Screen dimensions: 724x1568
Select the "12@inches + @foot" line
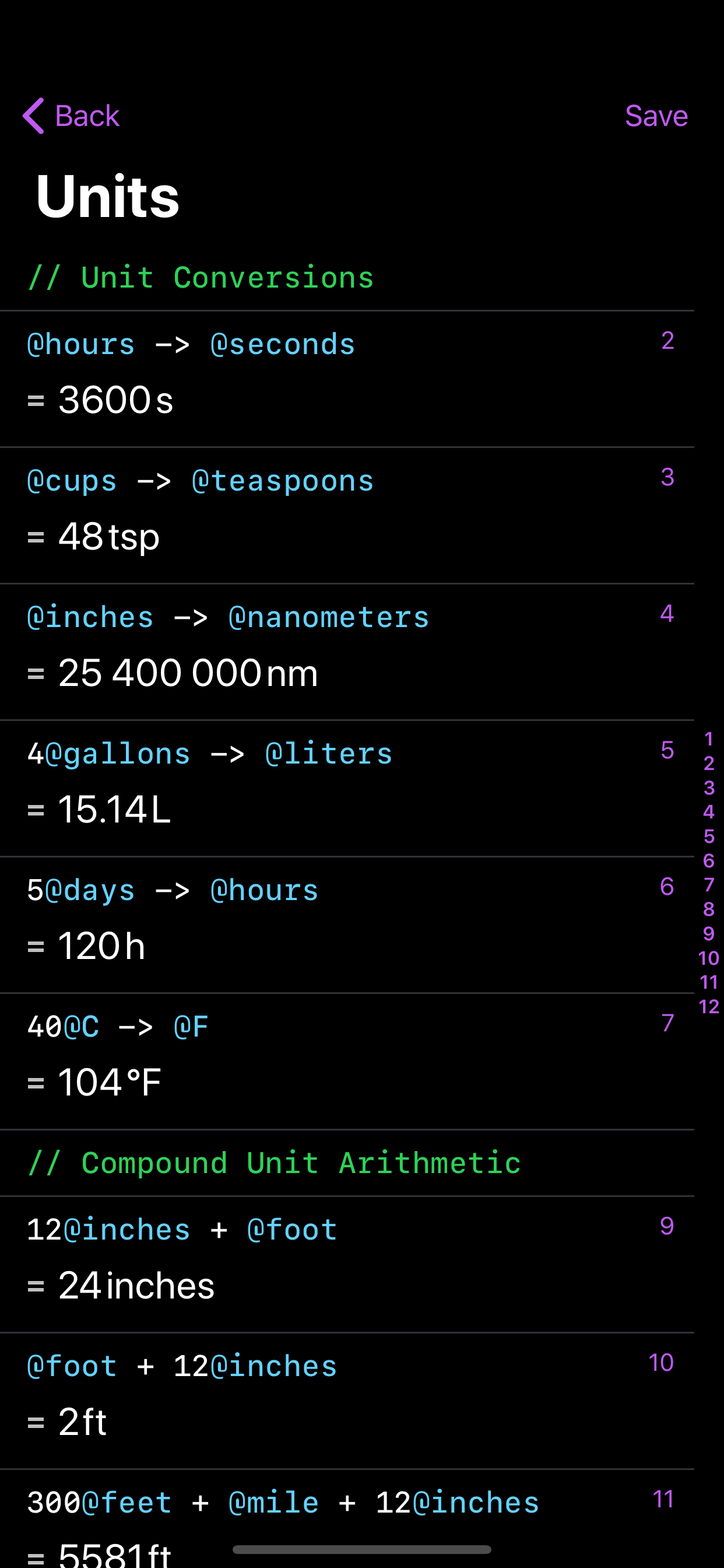(181, 1229)
